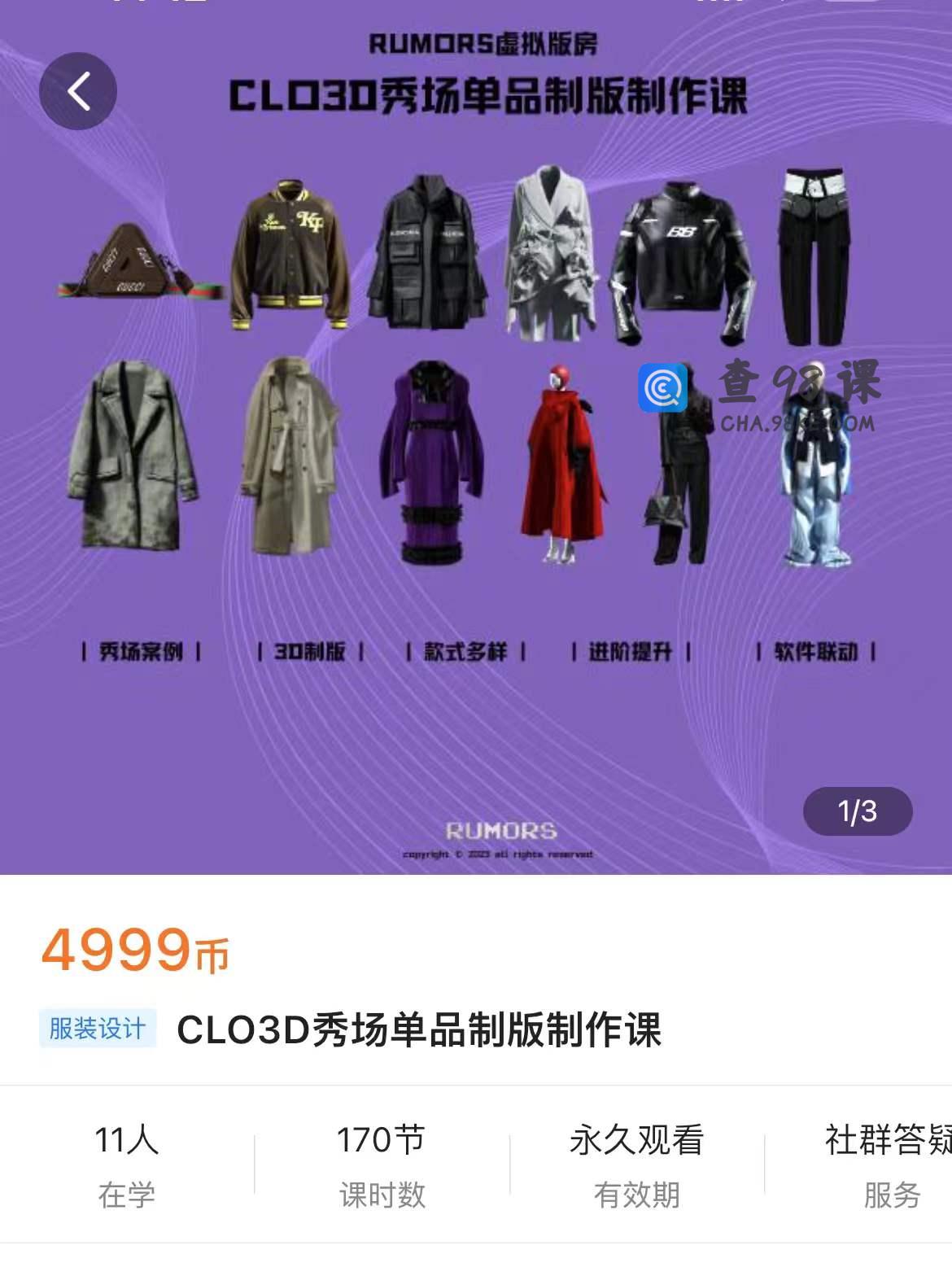The height and width of the screenshot is (1263, 952).
Task: Go back using the arrow button
Action: pos(78,91)
